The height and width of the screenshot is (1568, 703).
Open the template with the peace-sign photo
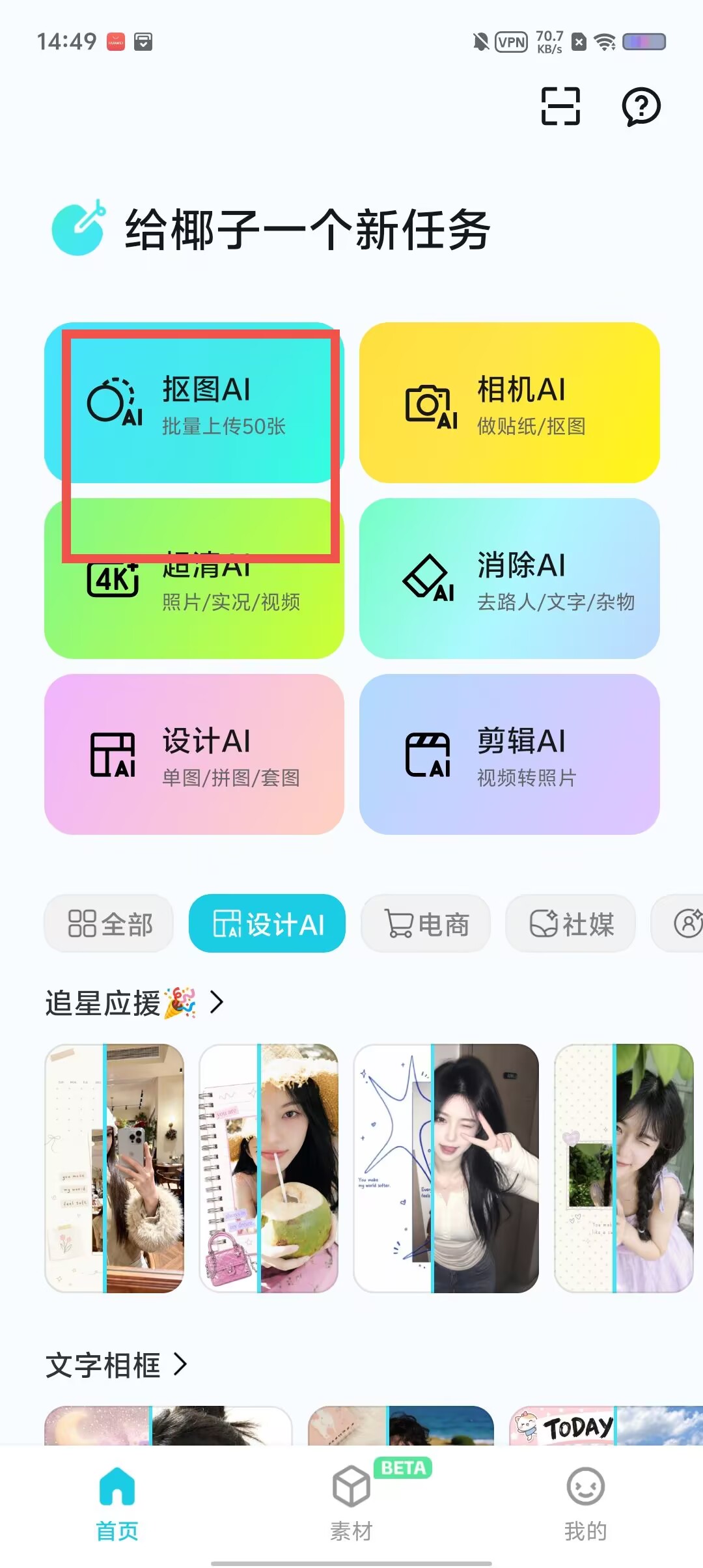(446, 1168)
